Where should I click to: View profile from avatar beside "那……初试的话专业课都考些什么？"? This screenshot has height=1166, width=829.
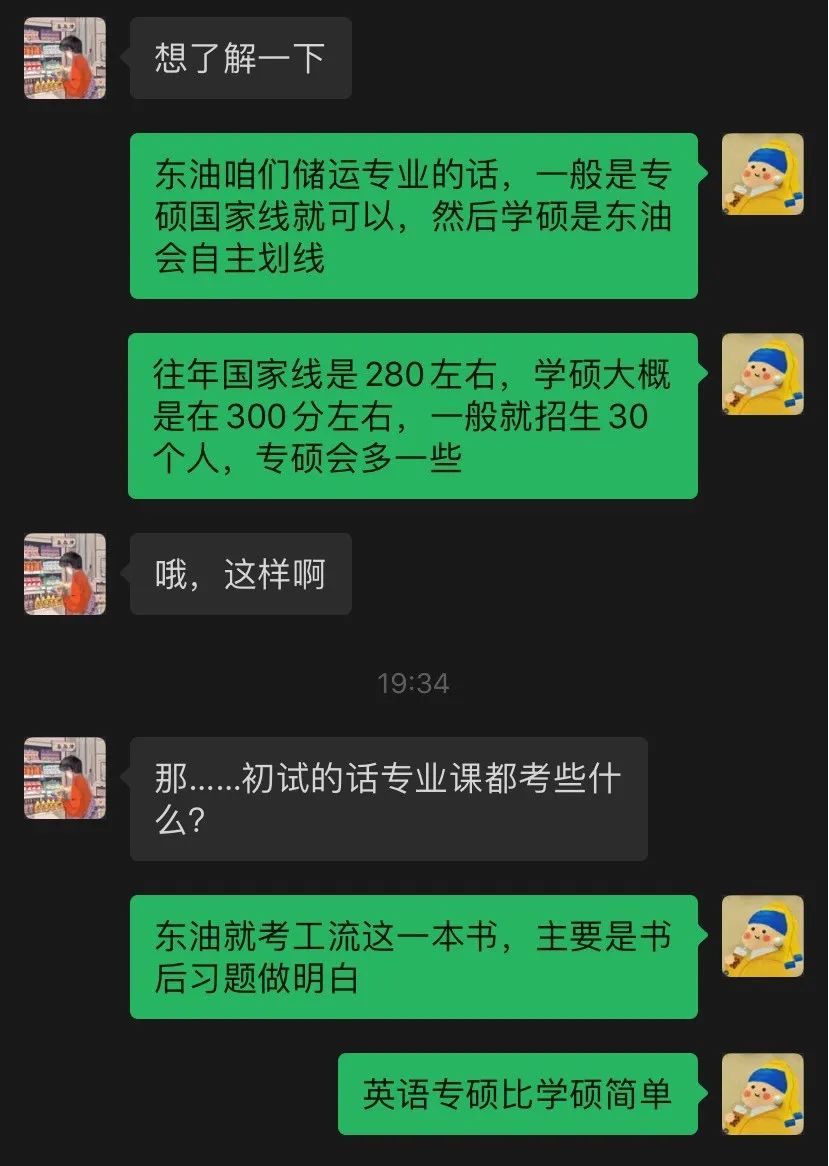[x=65, y=778]
